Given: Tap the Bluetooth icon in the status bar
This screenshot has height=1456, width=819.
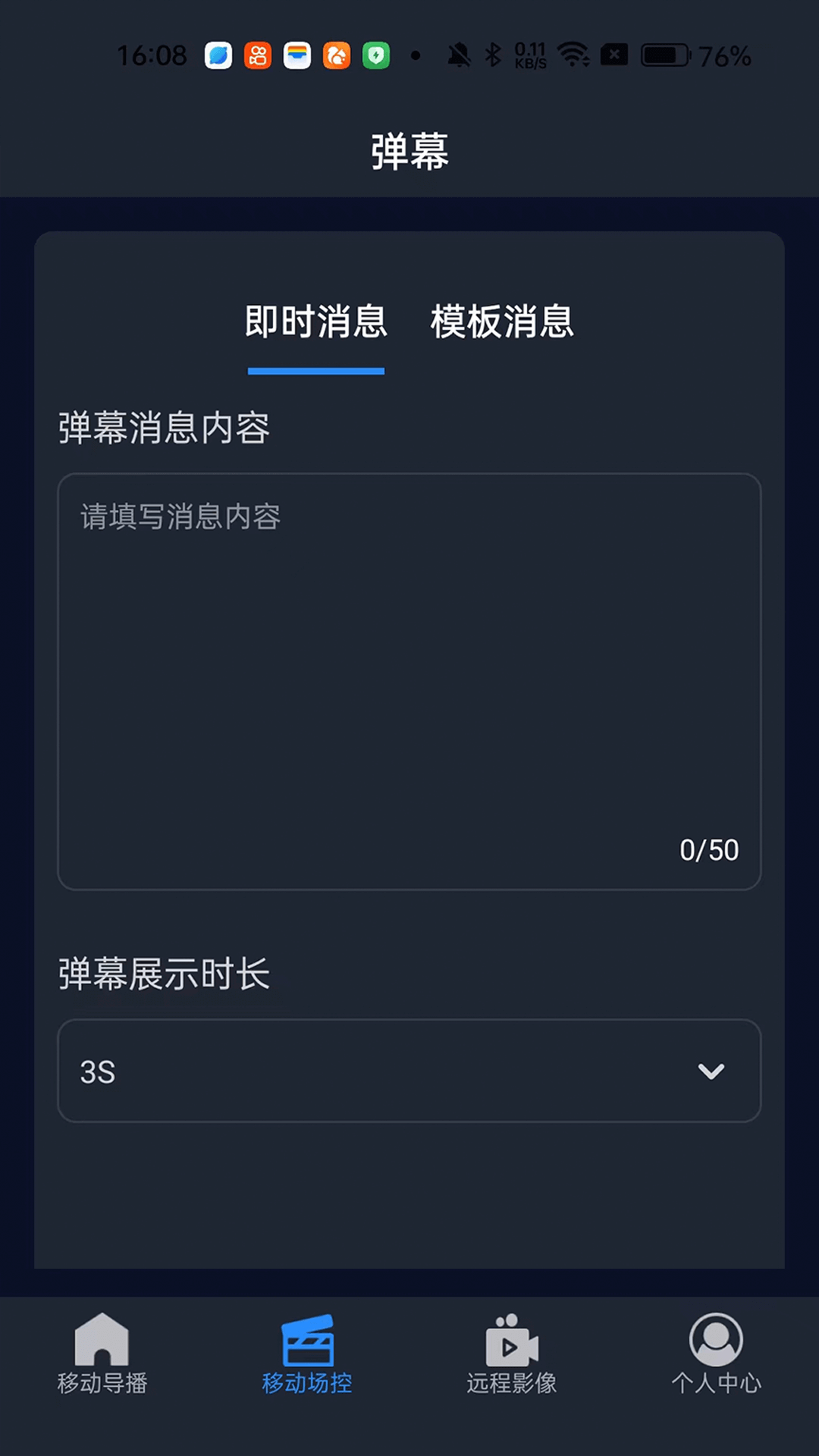Looking at the screenshot, I should pyautogui.click(x=493, y=55).
